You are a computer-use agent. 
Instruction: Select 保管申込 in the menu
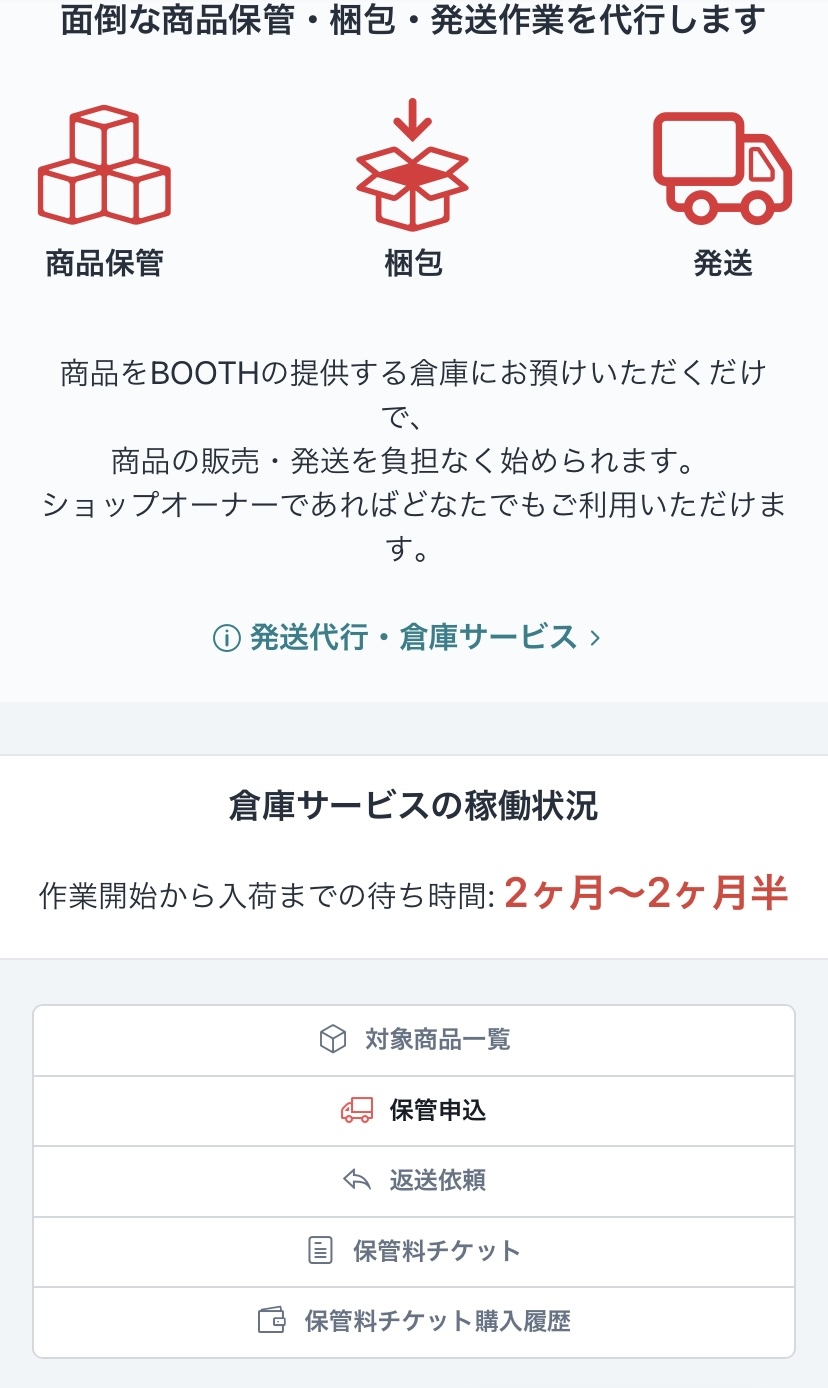(414, 1111)
